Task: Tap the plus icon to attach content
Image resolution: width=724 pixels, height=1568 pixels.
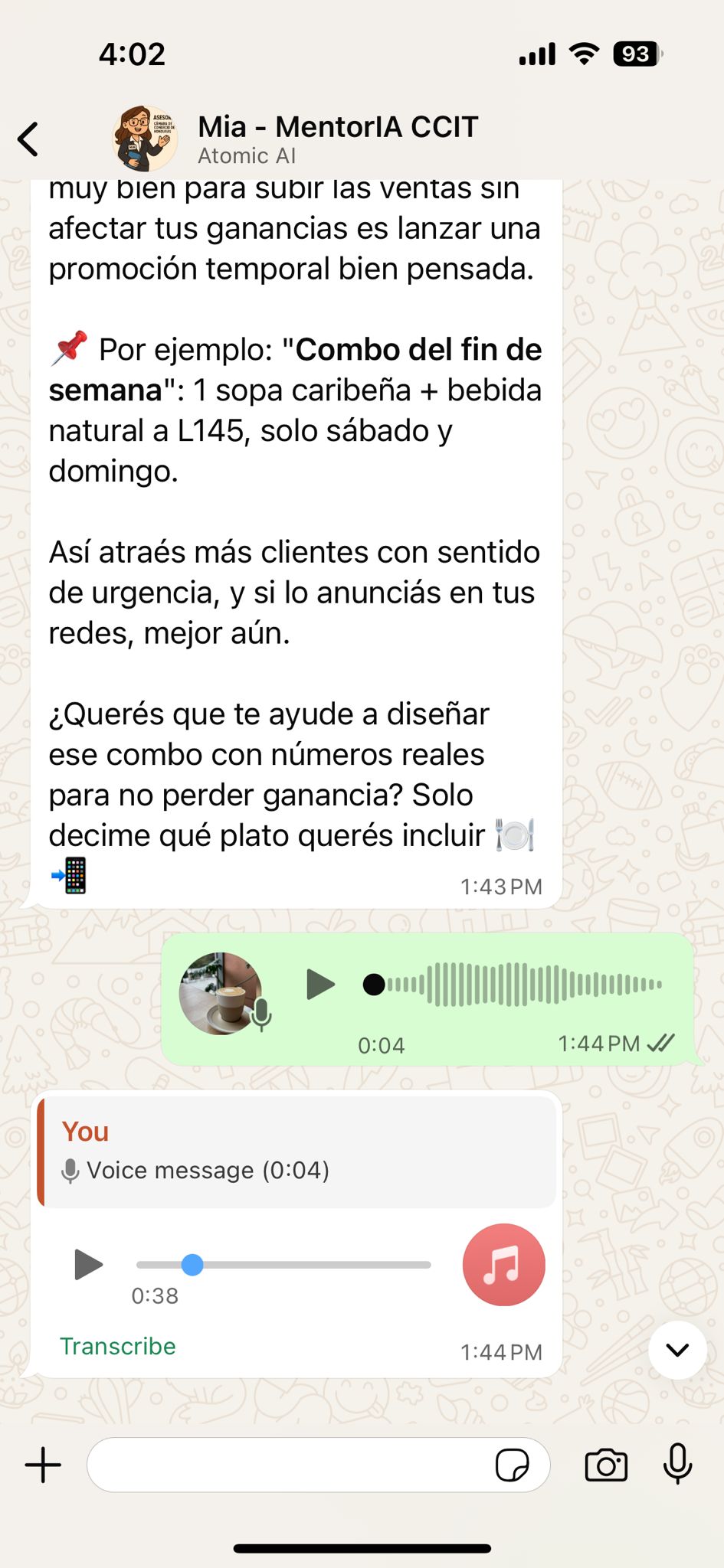Action: coord(43,1465)
